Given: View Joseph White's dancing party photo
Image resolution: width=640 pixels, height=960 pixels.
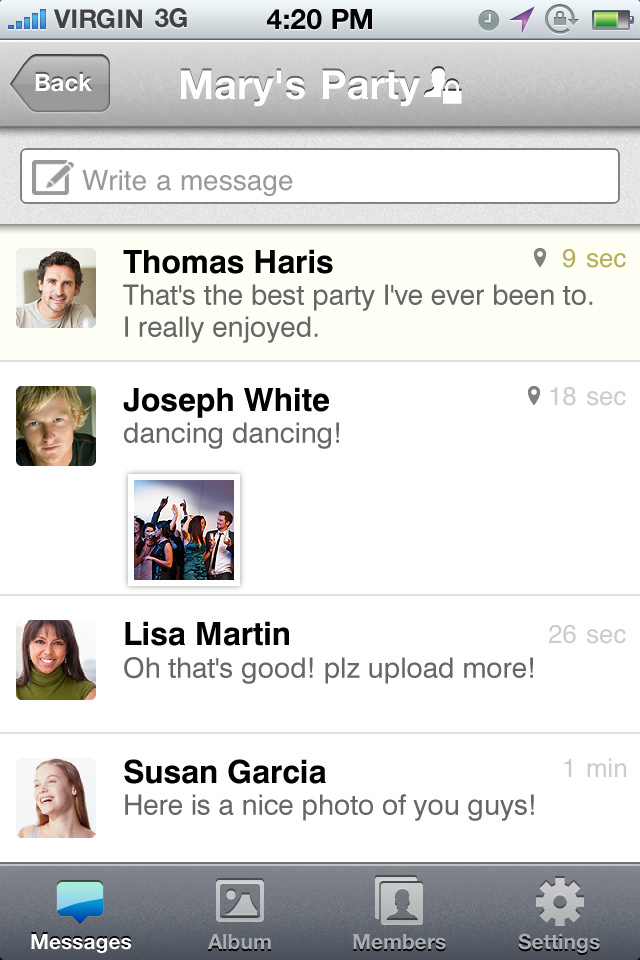Looking at the screenshot, I should (184, 529).
